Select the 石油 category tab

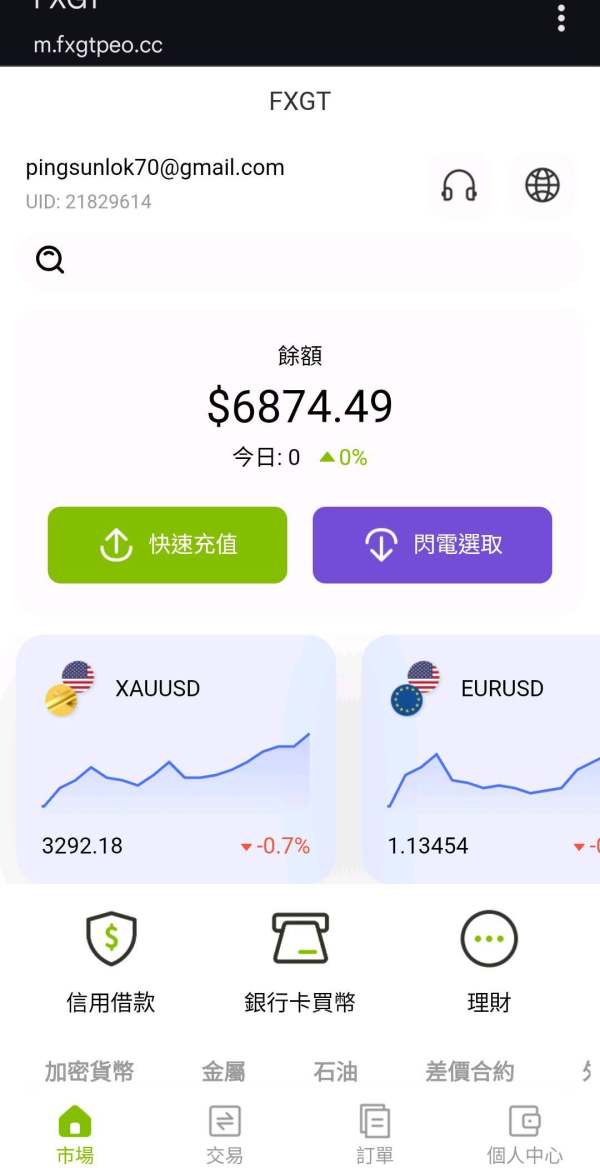(335, 1072)
